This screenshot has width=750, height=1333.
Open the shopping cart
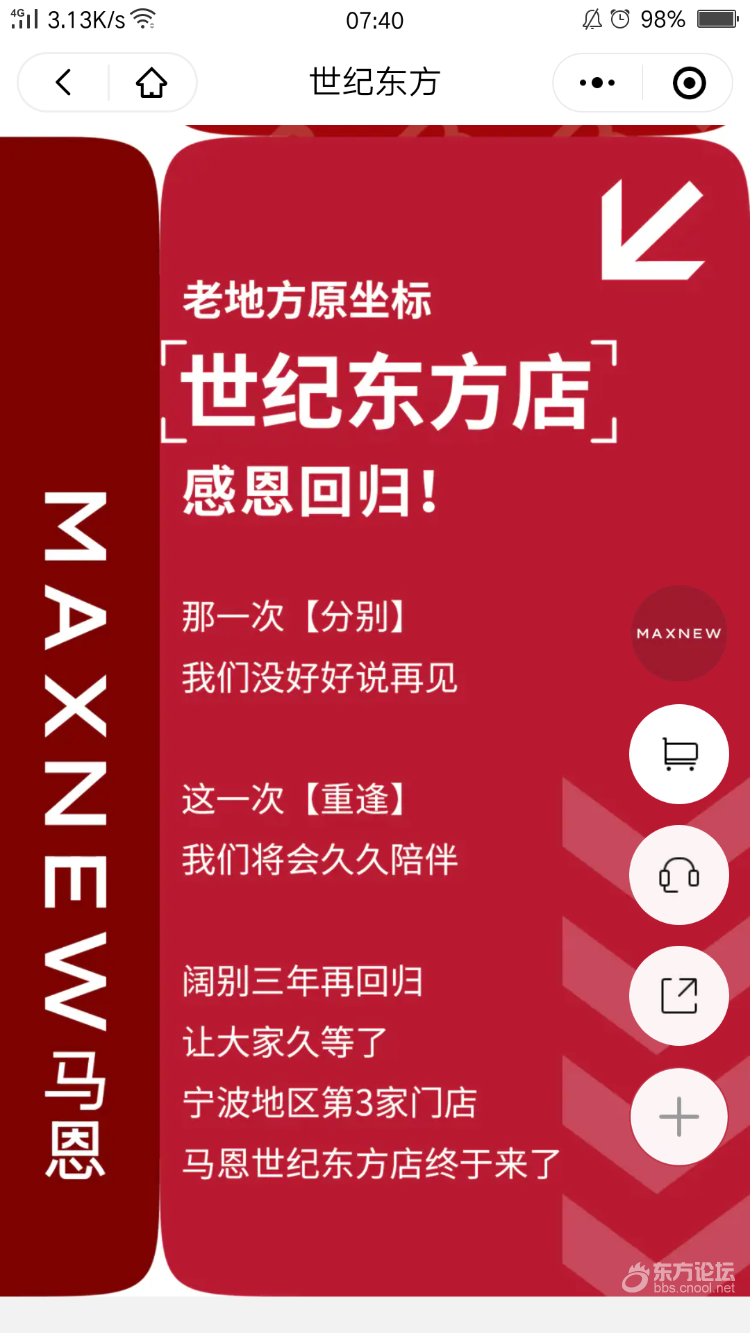pos(679,754)
